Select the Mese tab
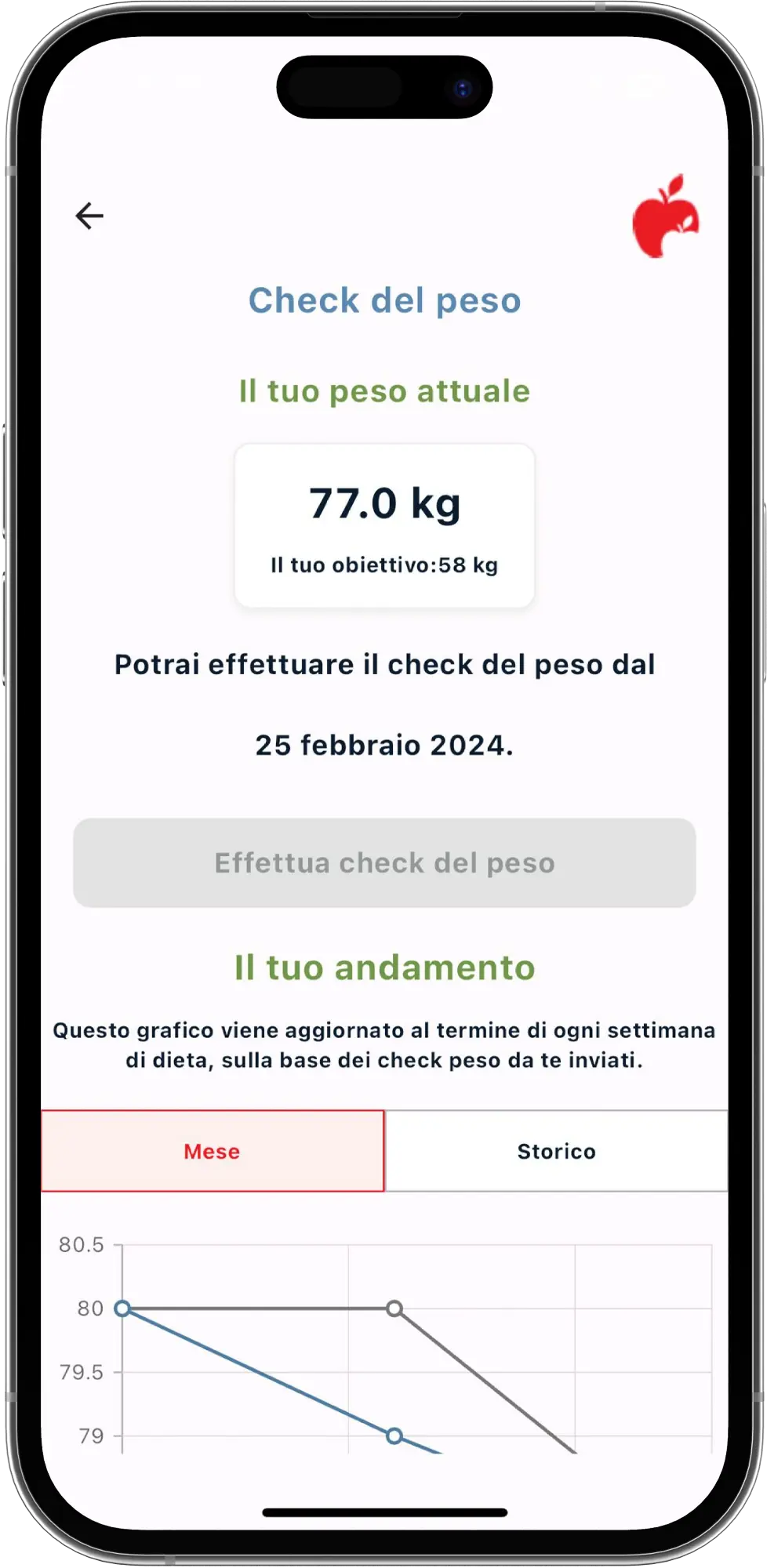 (213, 1151)
